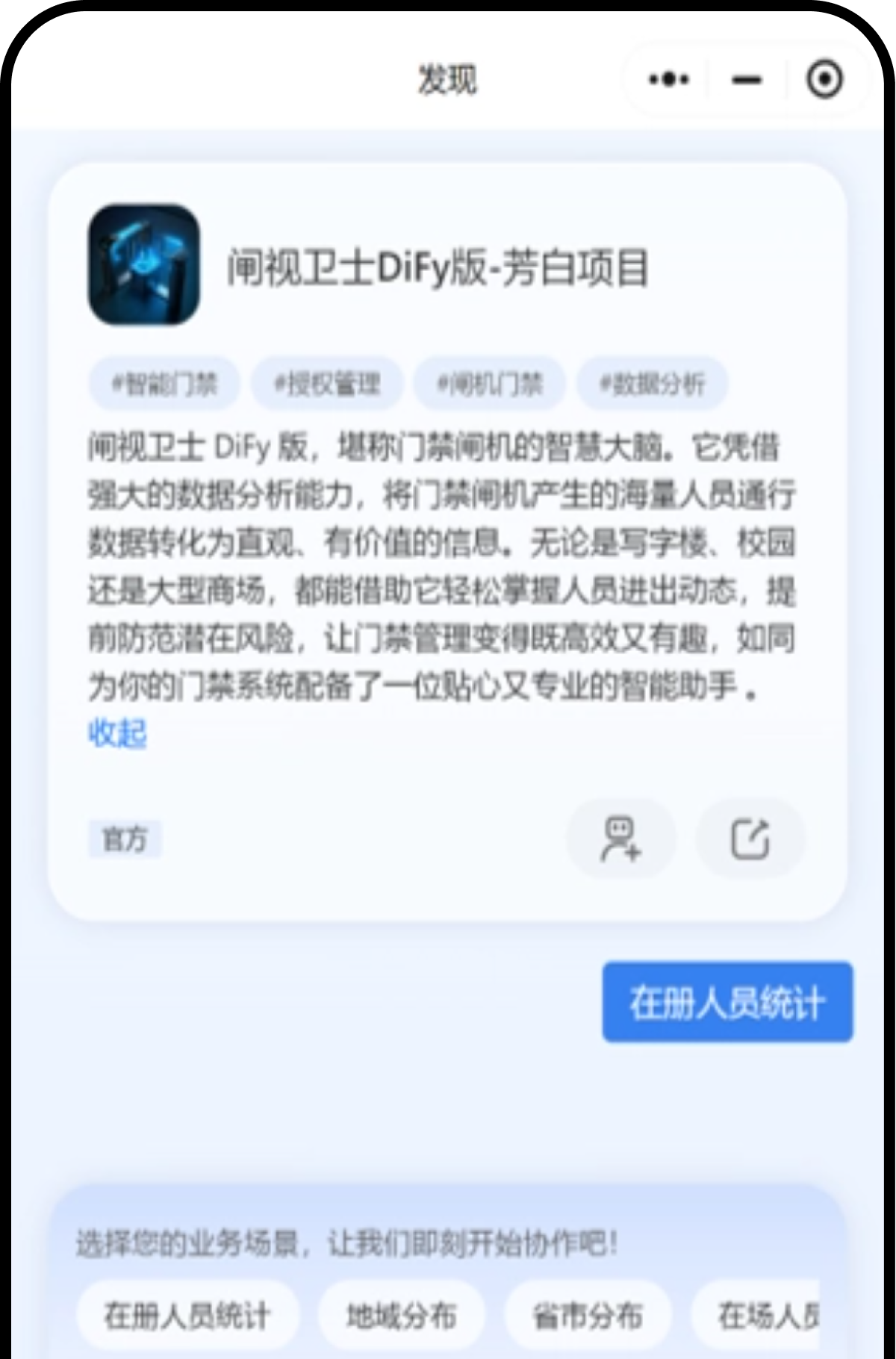Open the mini program more options menu

669,79
